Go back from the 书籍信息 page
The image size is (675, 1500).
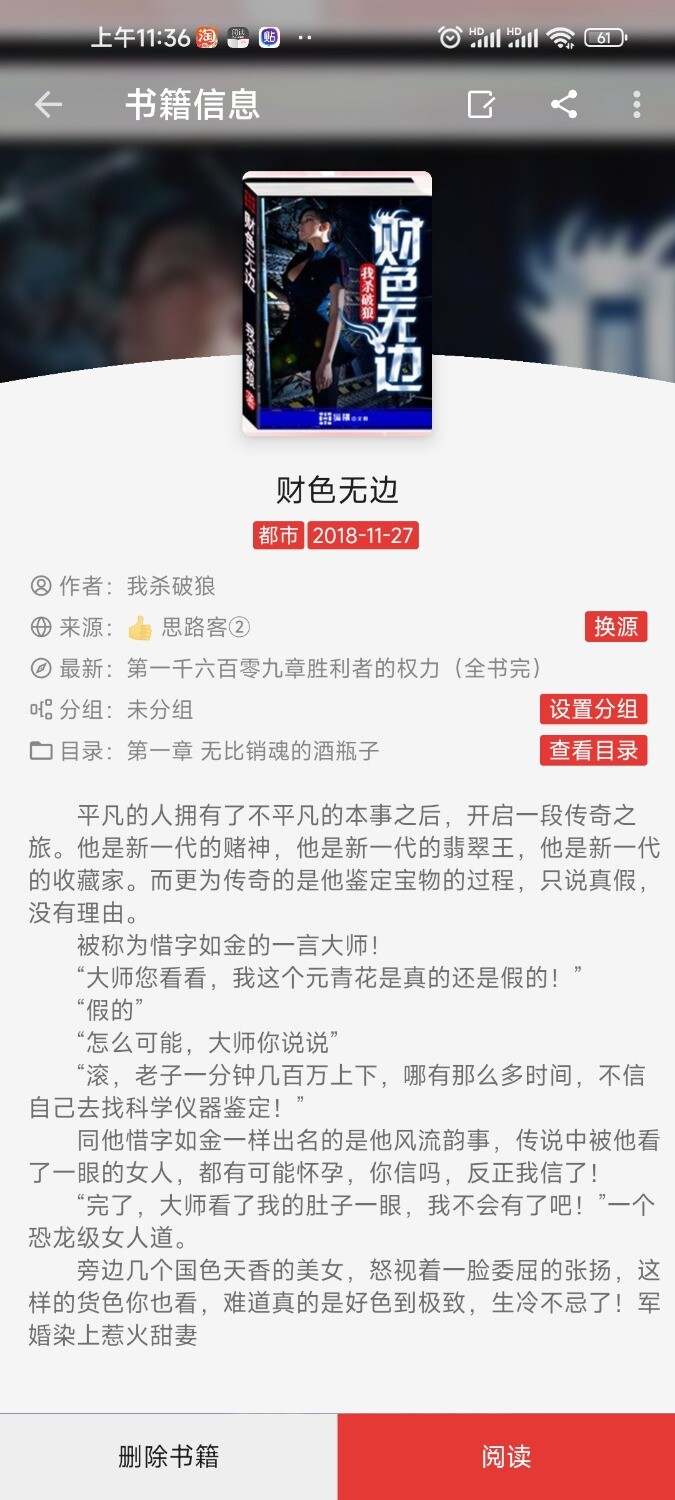47,104
